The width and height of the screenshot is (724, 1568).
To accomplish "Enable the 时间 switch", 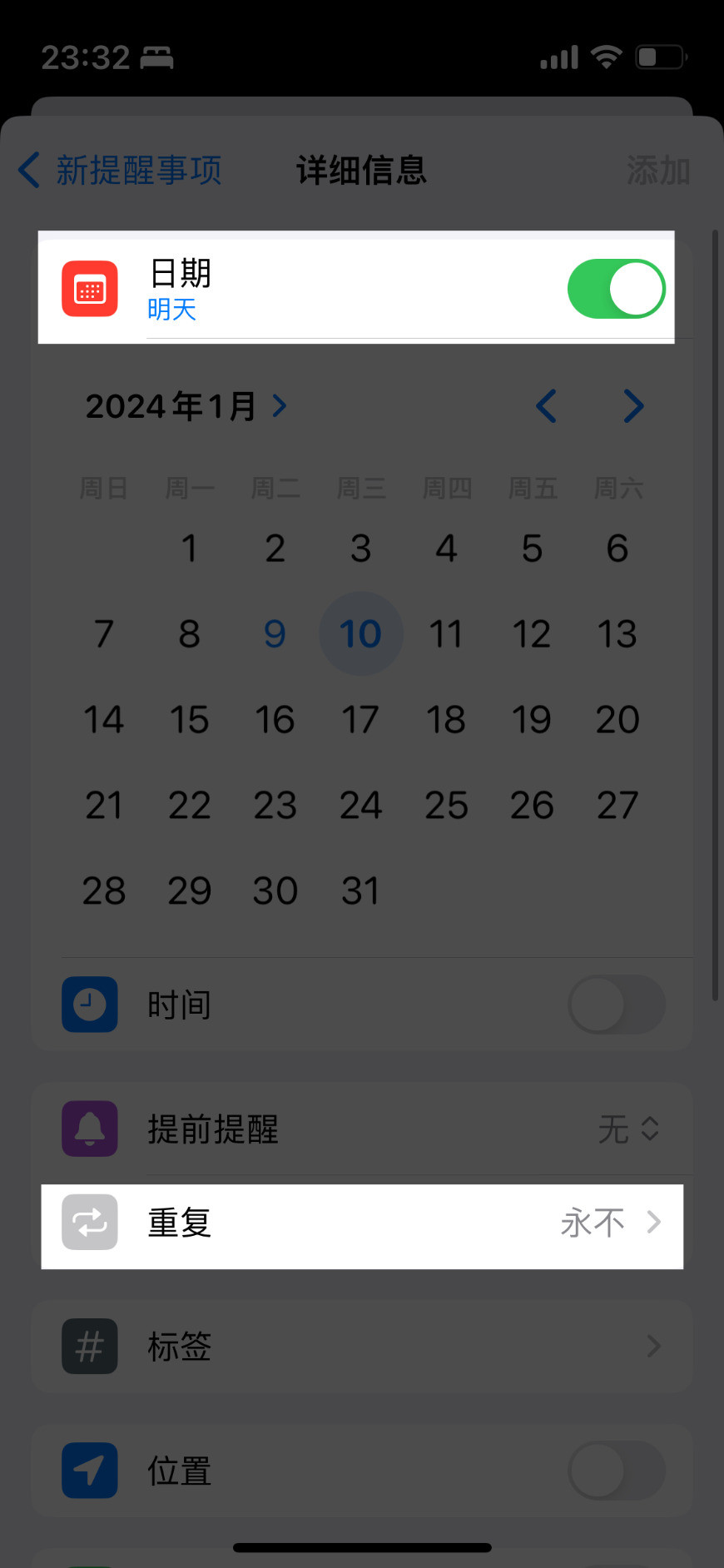I will click(x=616, y=1005).
